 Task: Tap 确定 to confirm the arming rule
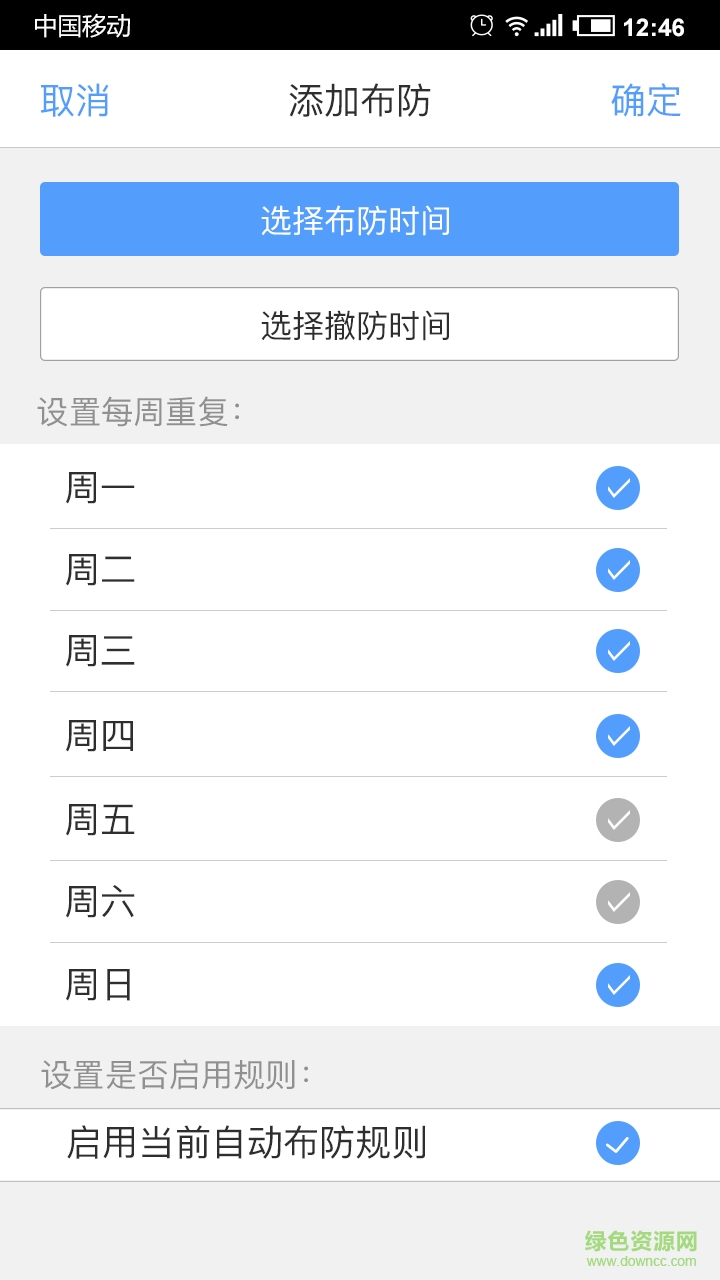(645, 100)
